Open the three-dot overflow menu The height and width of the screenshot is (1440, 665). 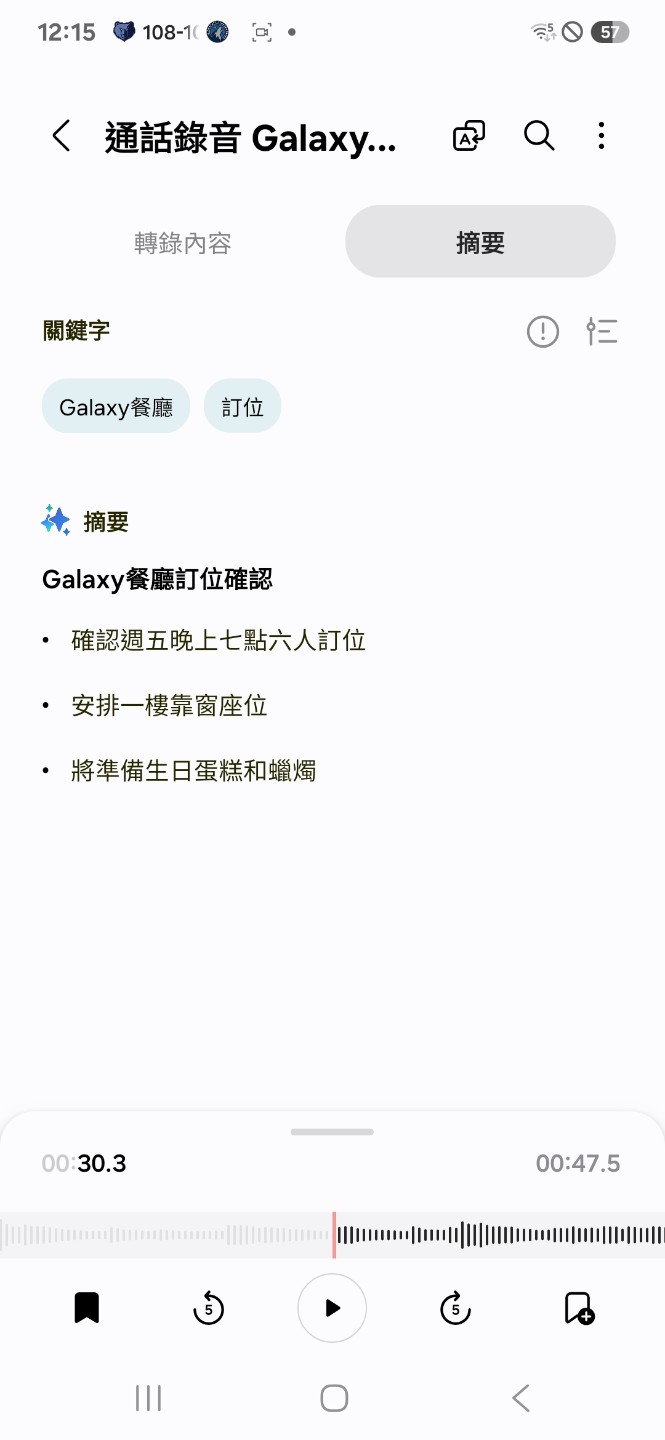[x=601, y=136]
